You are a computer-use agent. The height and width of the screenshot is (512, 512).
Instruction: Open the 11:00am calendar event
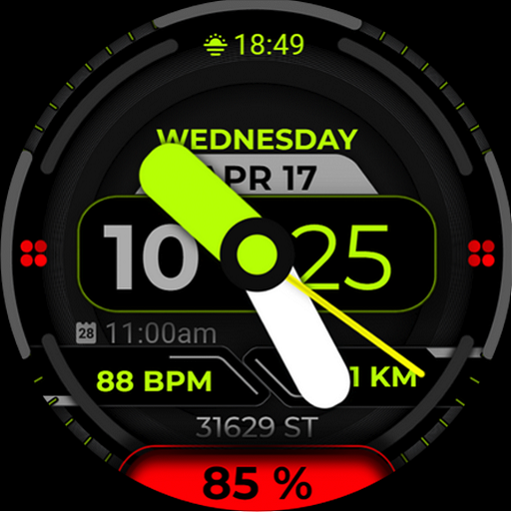coord(146,333)
